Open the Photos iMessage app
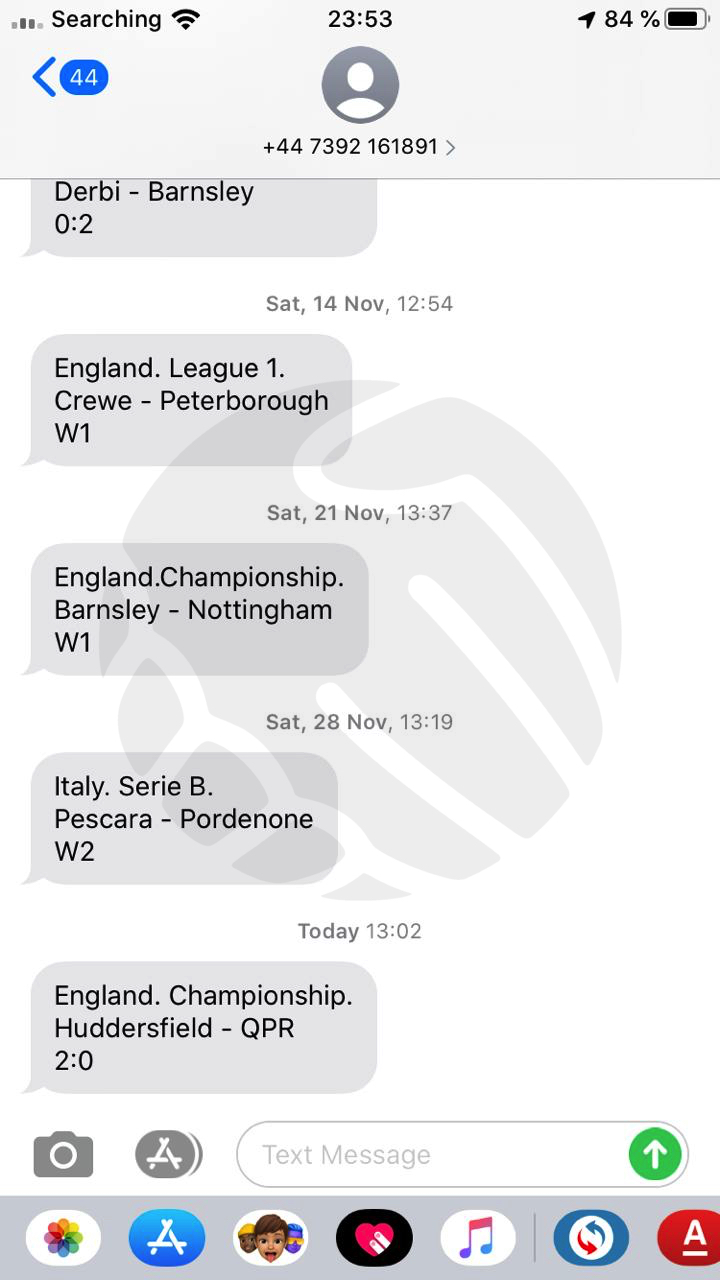 (x=63, y=1238)
